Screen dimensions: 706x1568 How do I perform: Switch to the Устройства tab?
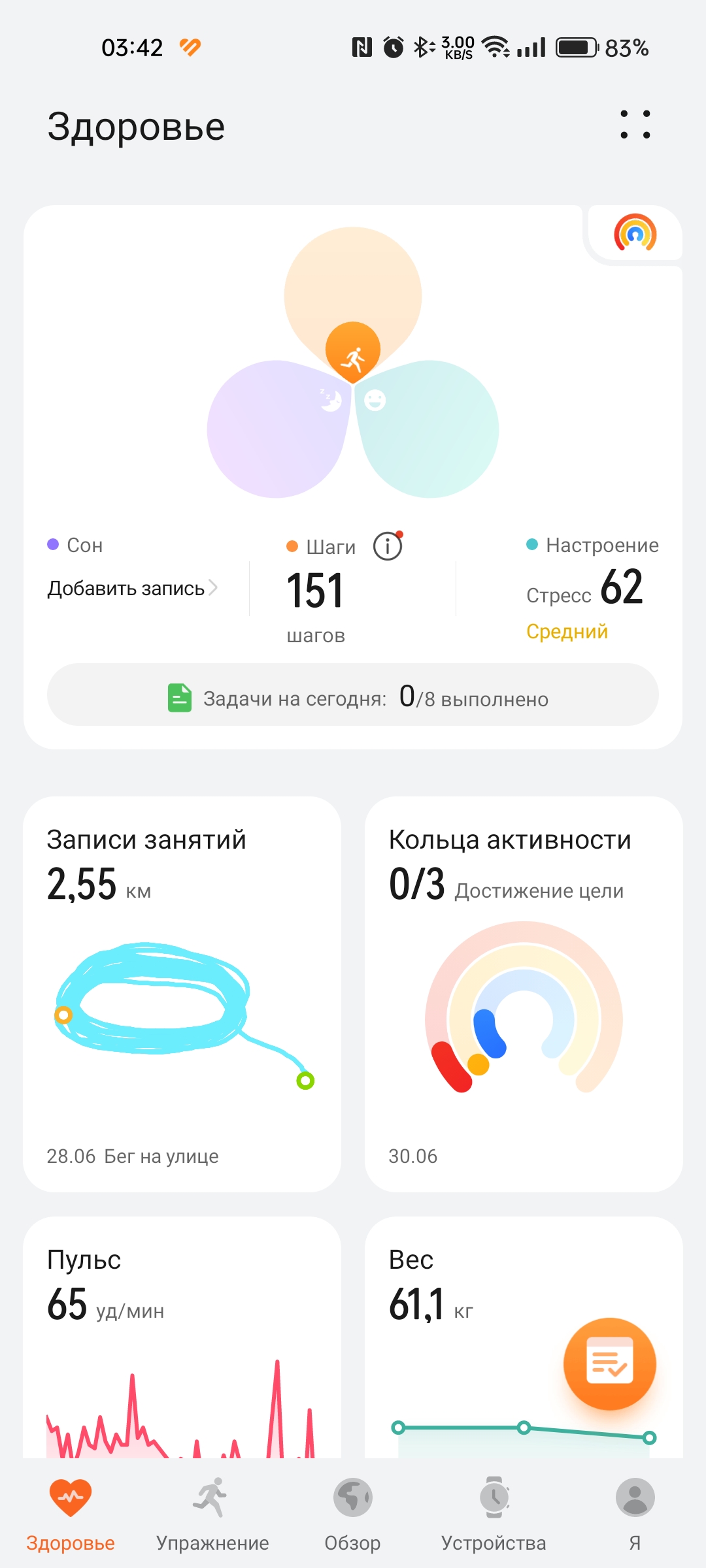[x=494, y=1514]
